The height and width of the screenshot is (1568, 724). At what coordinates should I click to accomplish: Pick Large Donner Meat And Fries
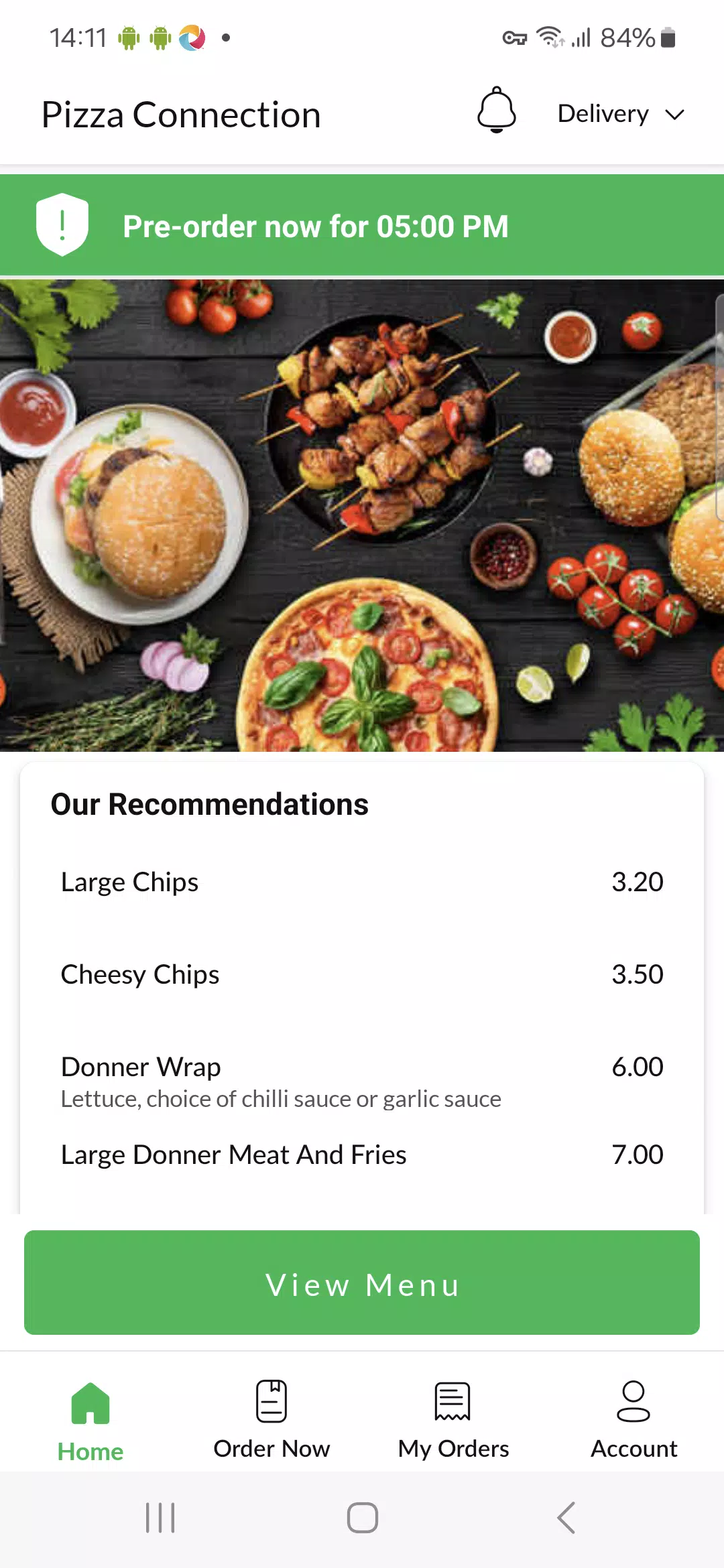[x=362, y=1155]
